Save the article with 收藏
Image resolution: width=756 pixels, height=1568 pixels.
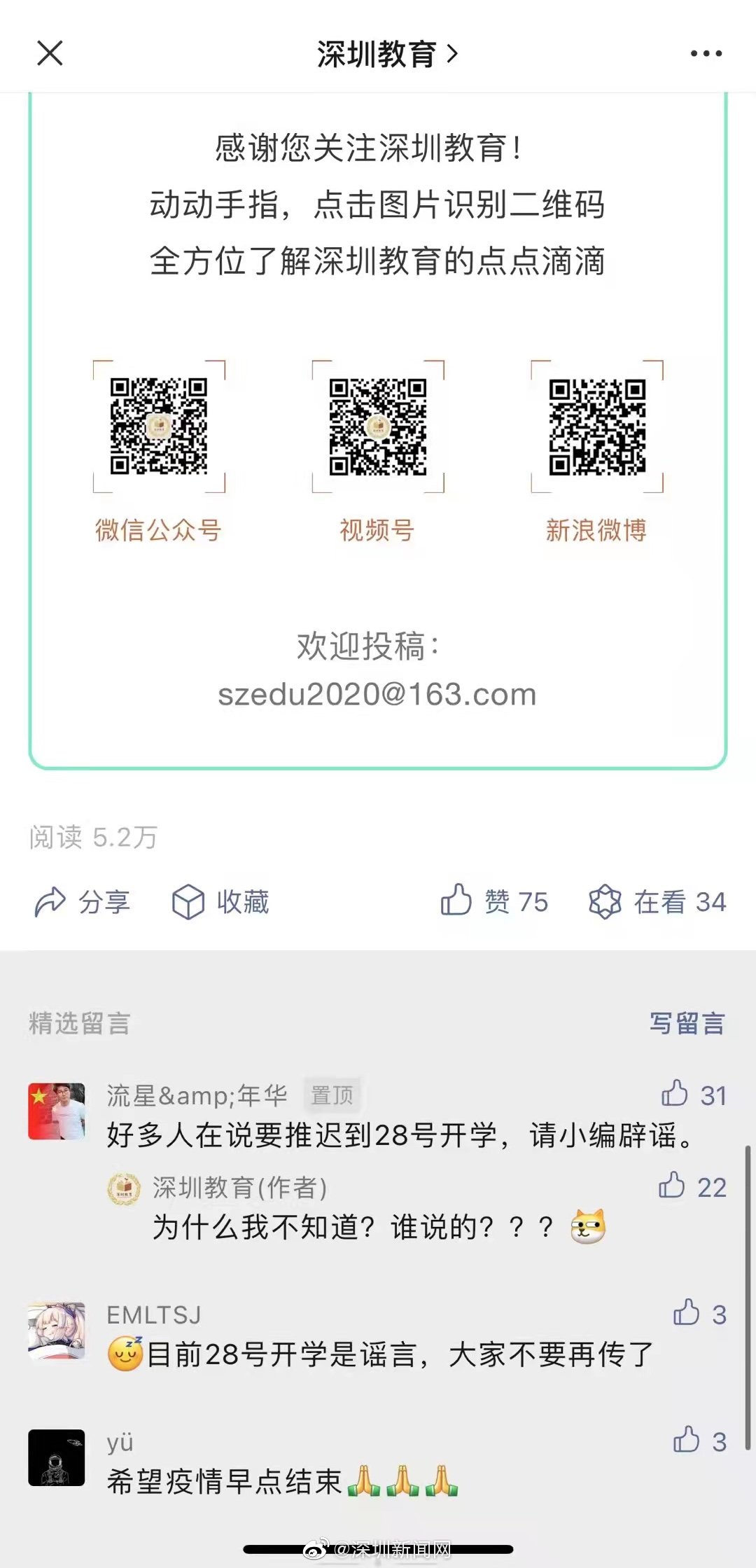pyautogui.click(x=220, y=902)
